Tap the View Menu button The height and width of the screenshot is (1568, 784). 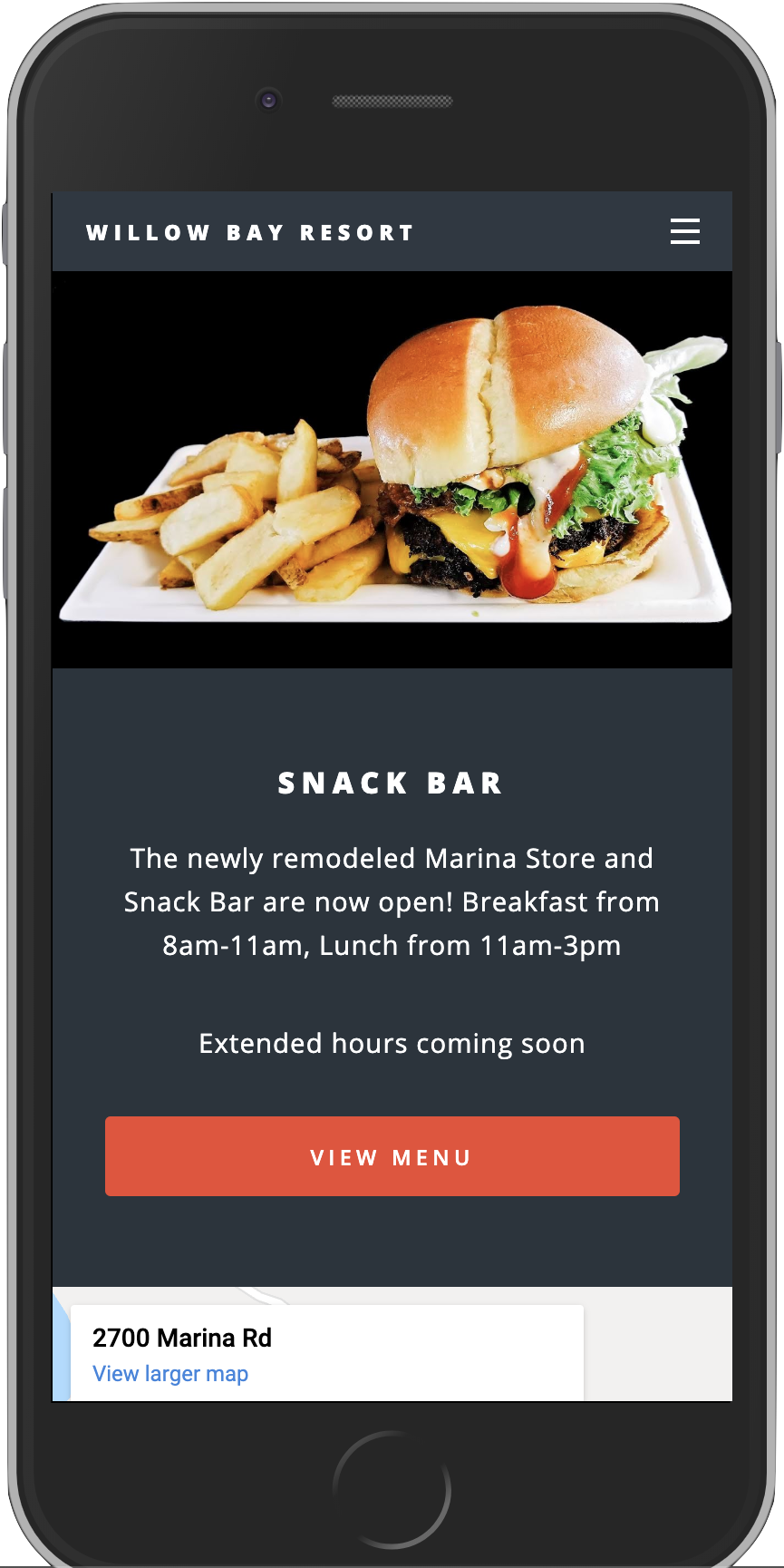tap(392, 1156)
